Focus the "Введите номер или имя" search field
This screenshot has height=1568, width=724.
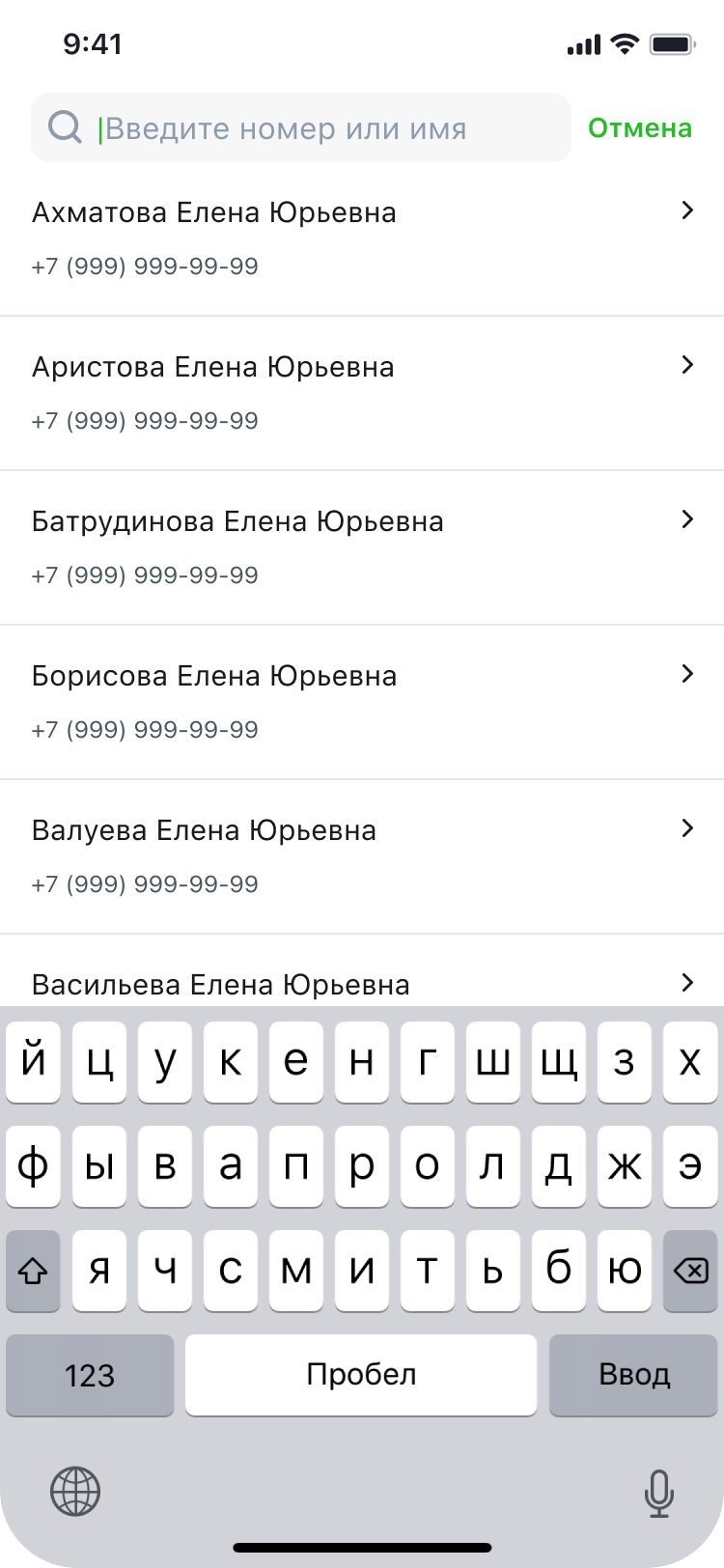(301, 127)
